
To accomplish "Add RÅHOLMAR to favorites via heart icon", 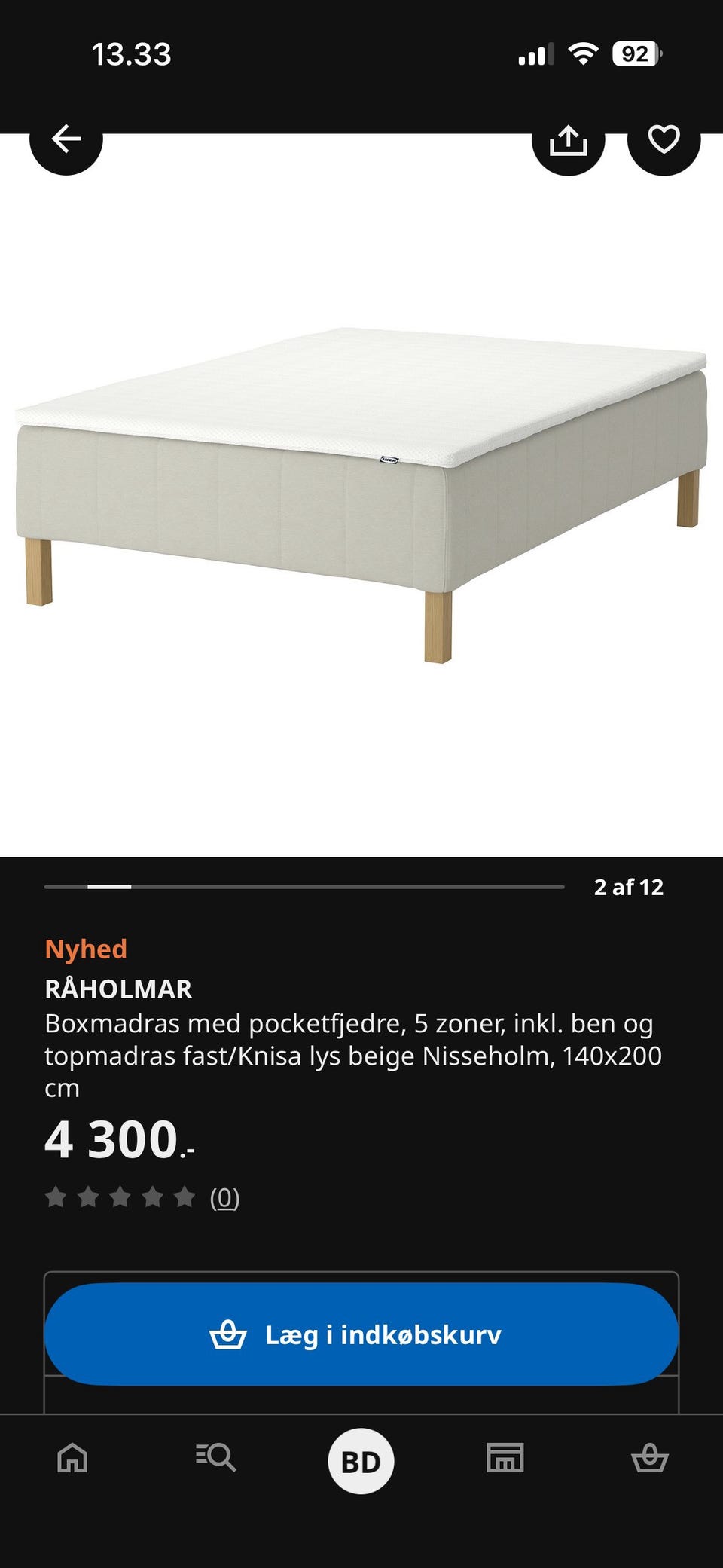I will tap(662, 139).
